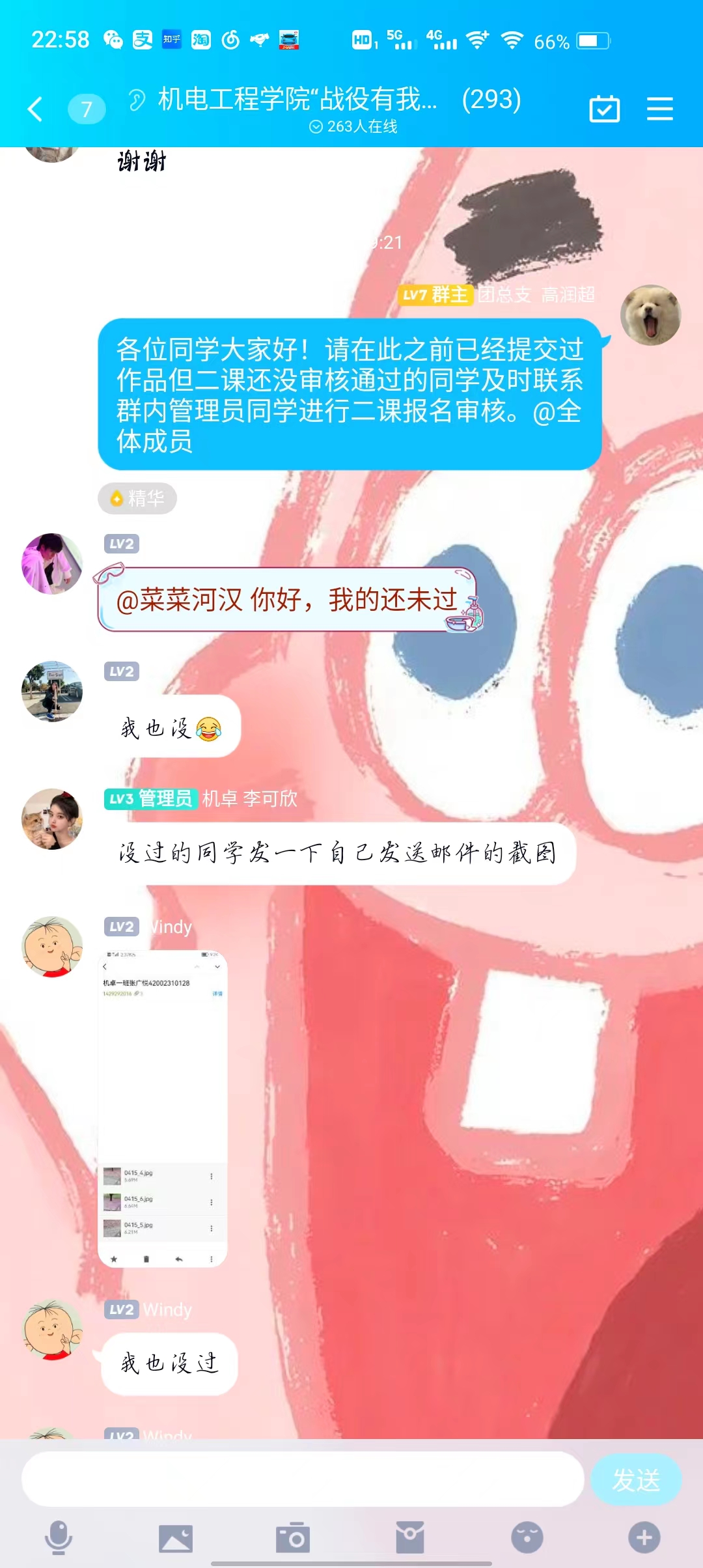Go back to the chat list
Screen dimensions: 703x1568
click(x=35, y=109)
